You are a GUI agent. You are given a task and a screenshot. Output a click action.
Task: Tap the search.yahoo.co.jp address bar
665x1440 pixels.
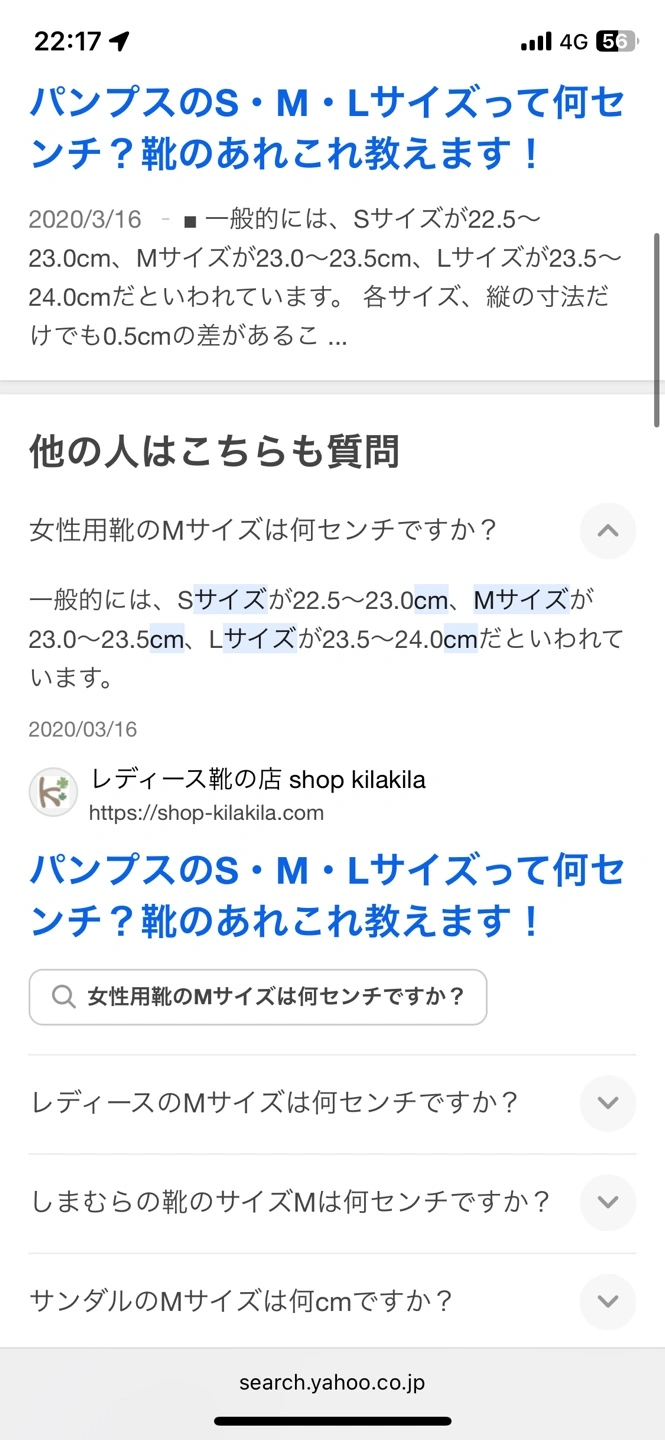[x=332, y=1383]
